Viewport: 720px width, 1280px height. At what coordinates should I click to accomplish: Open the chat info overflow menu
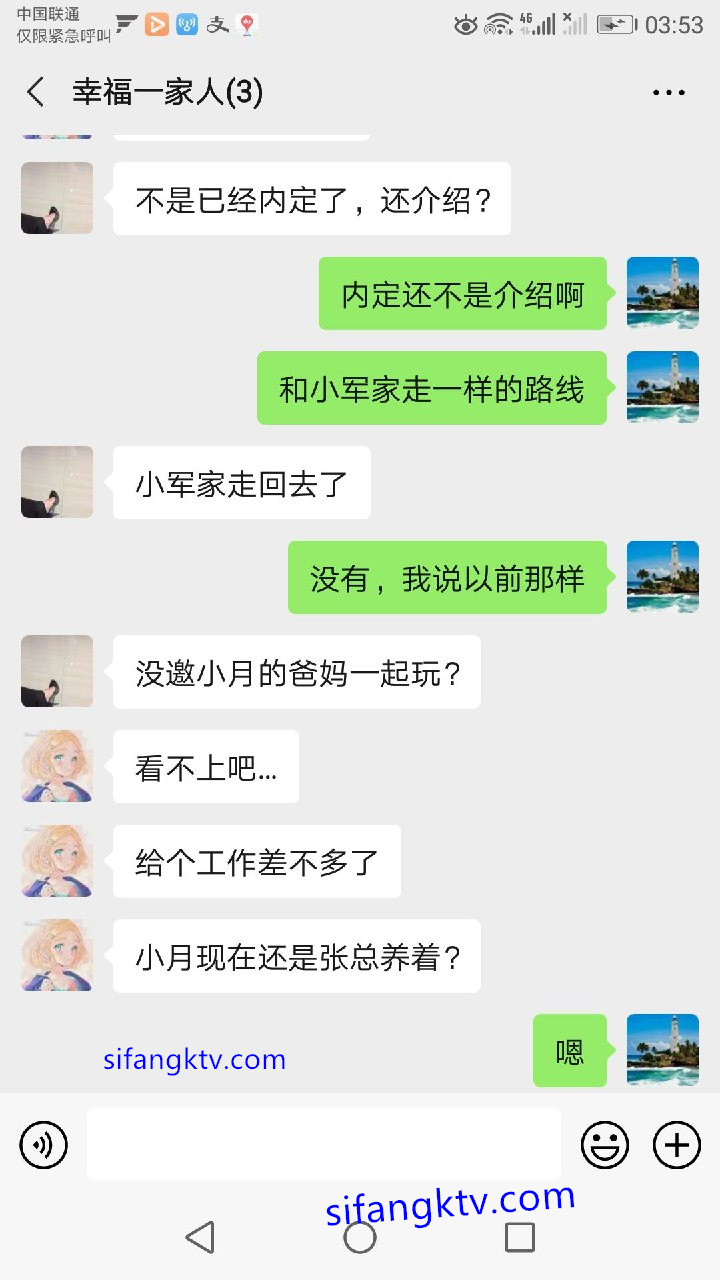(668, 92)
